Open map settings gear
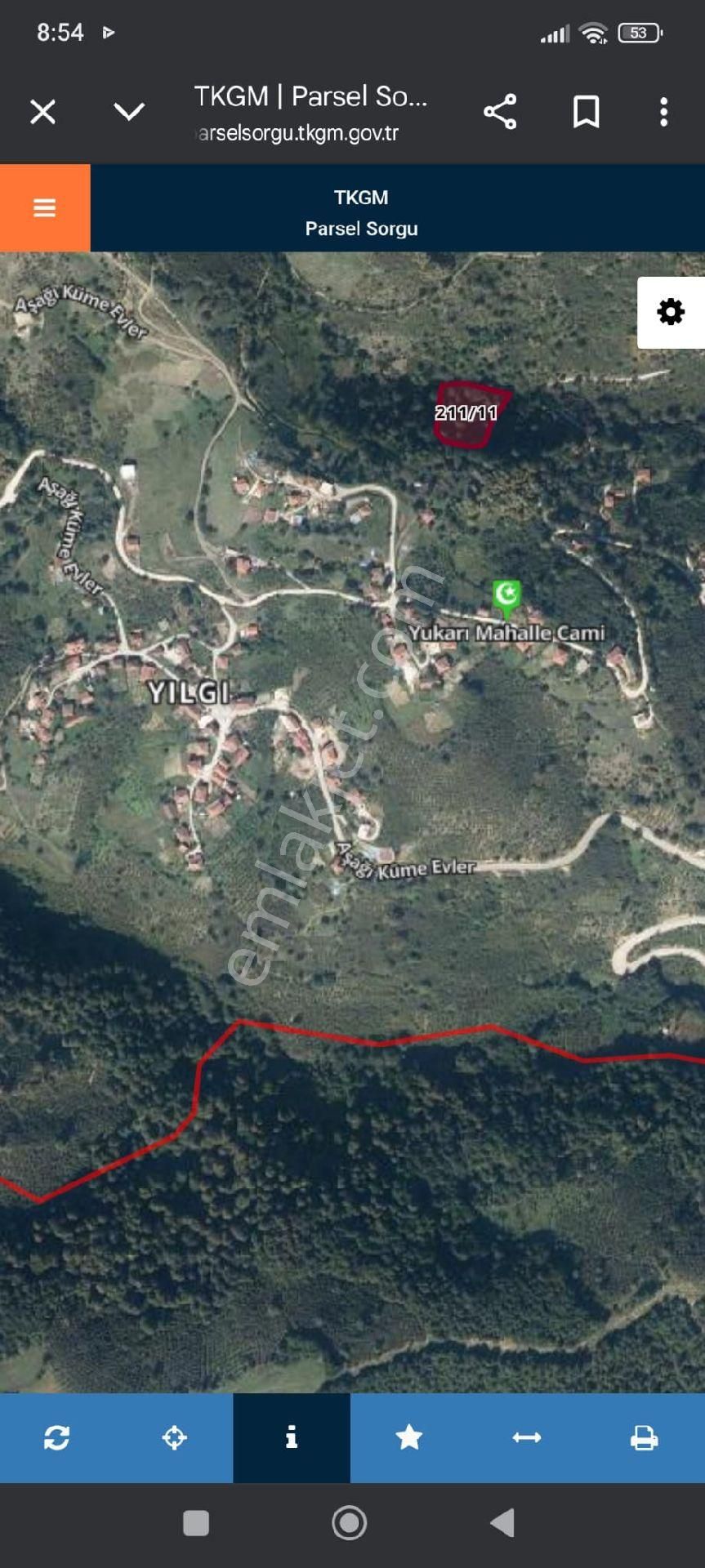 (x=671, y=313)
